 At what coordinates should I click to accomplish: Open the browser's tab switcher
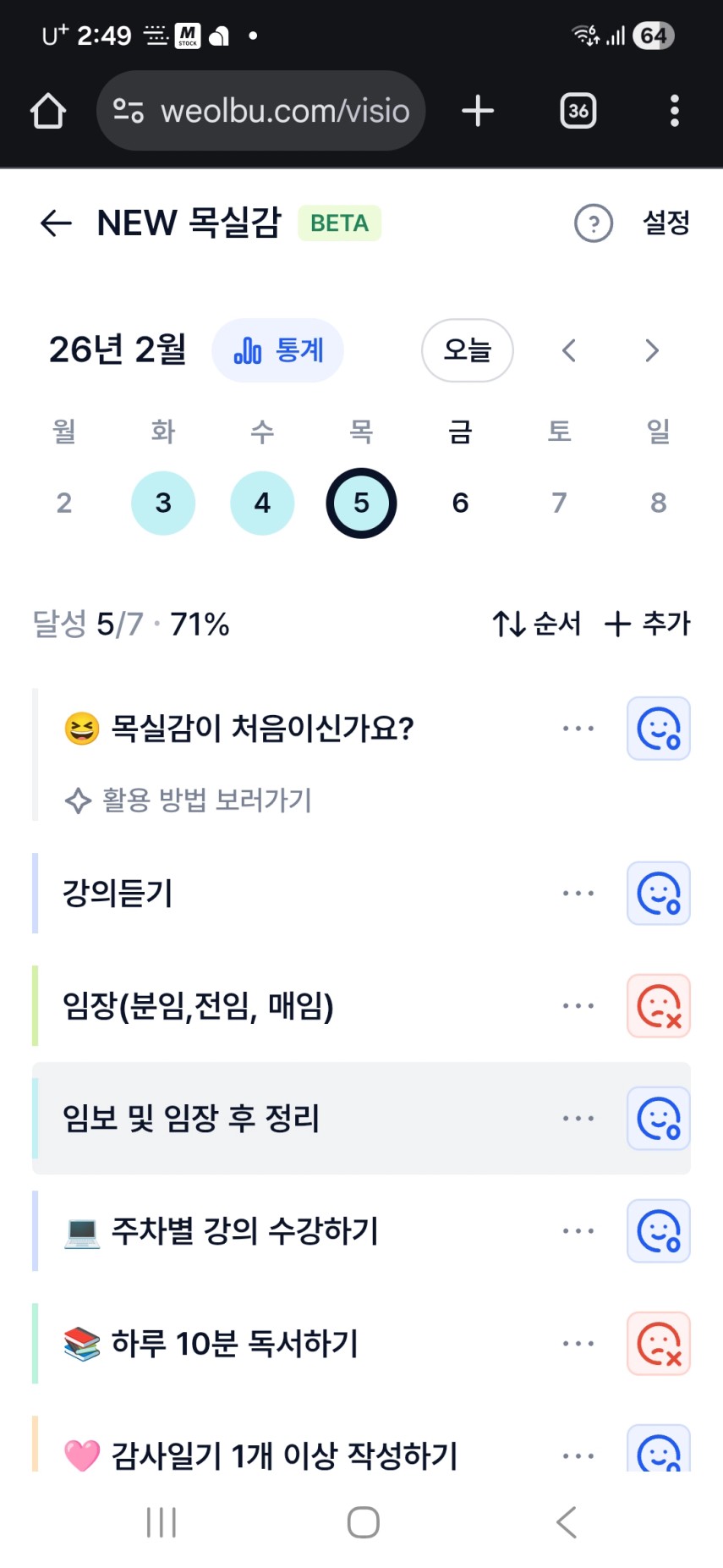(578, 111)
